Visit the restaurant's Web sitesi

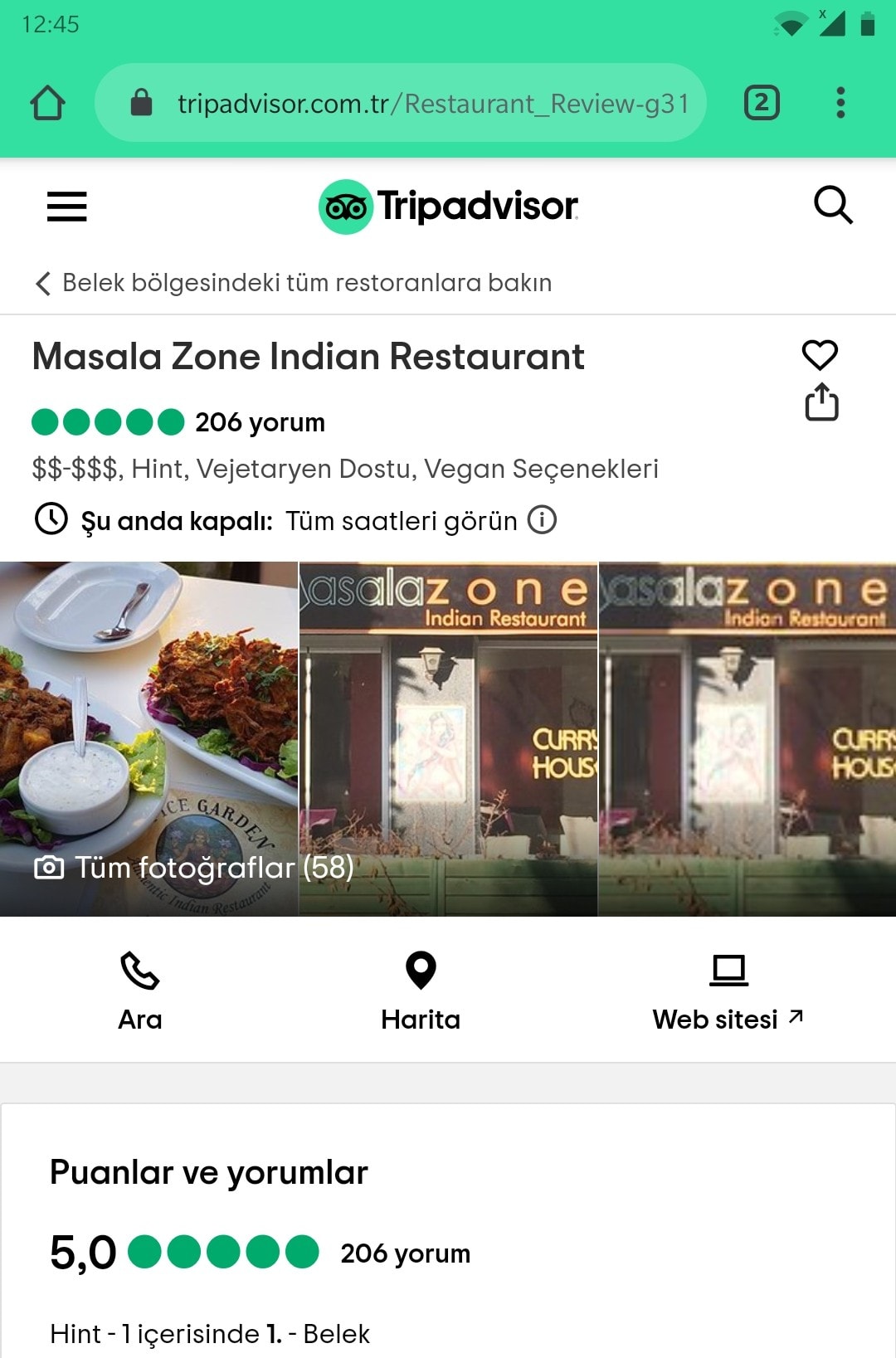pos(728,991)
